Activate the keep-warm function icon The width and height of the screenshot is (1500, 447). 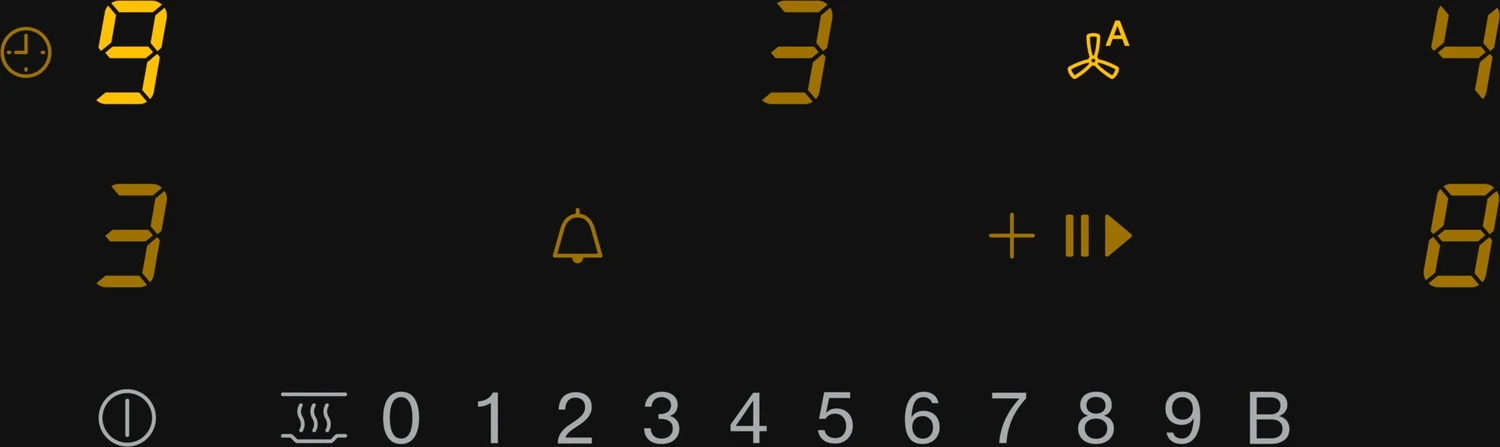pyautogui.click(x=314, y=418)
